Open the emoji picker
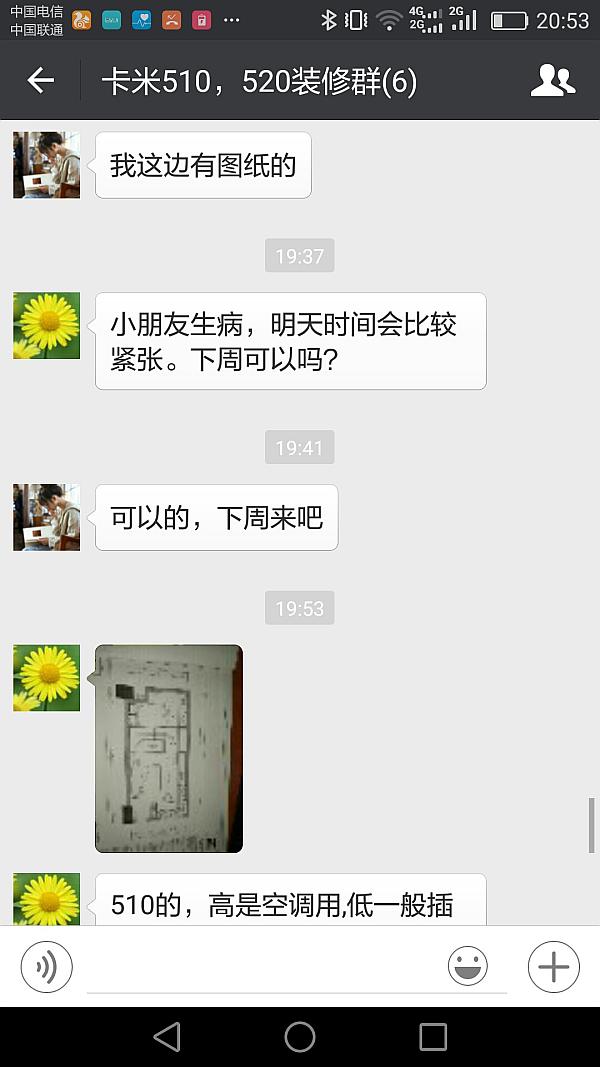Screen dimensions: 600x1067 (467, 967)
